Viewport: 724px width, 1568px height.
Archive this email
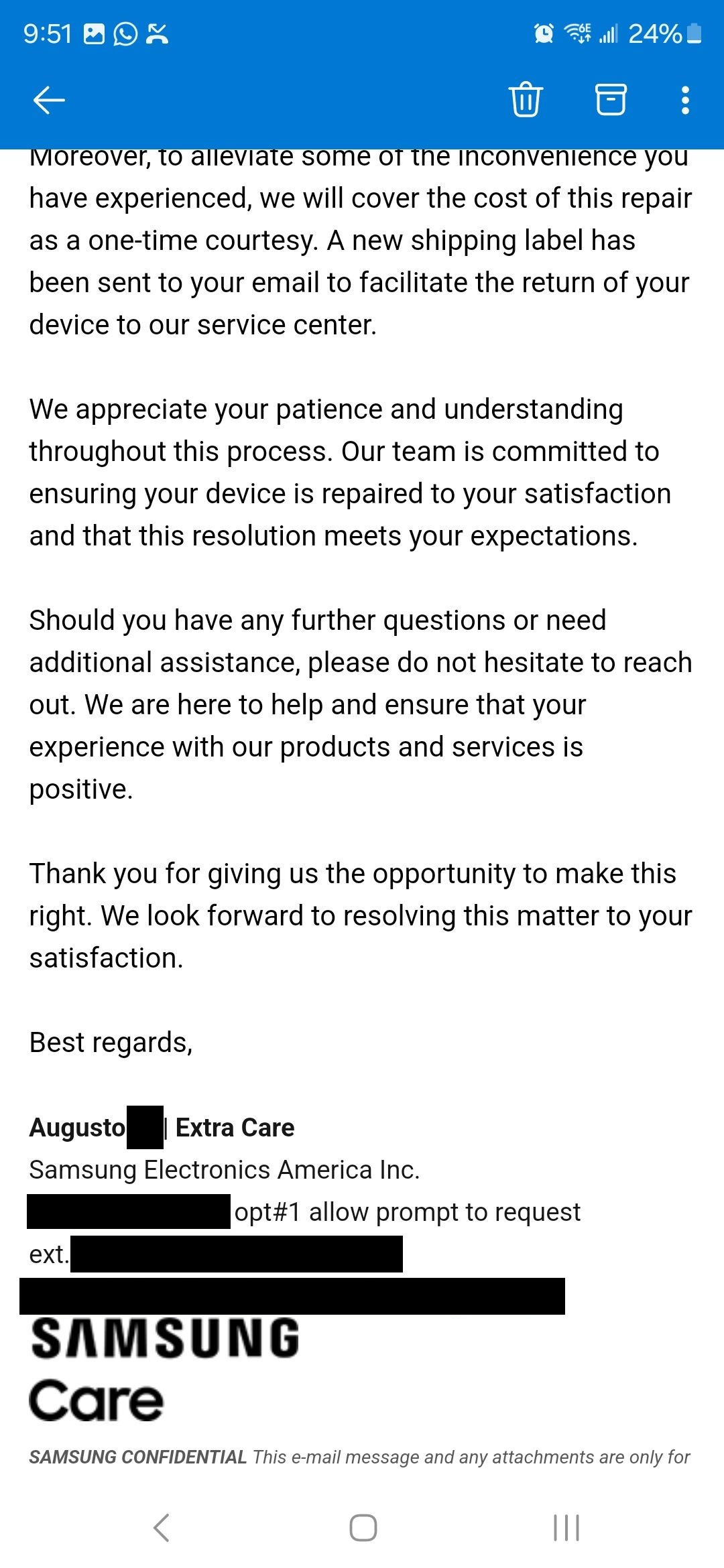point(611,100)
